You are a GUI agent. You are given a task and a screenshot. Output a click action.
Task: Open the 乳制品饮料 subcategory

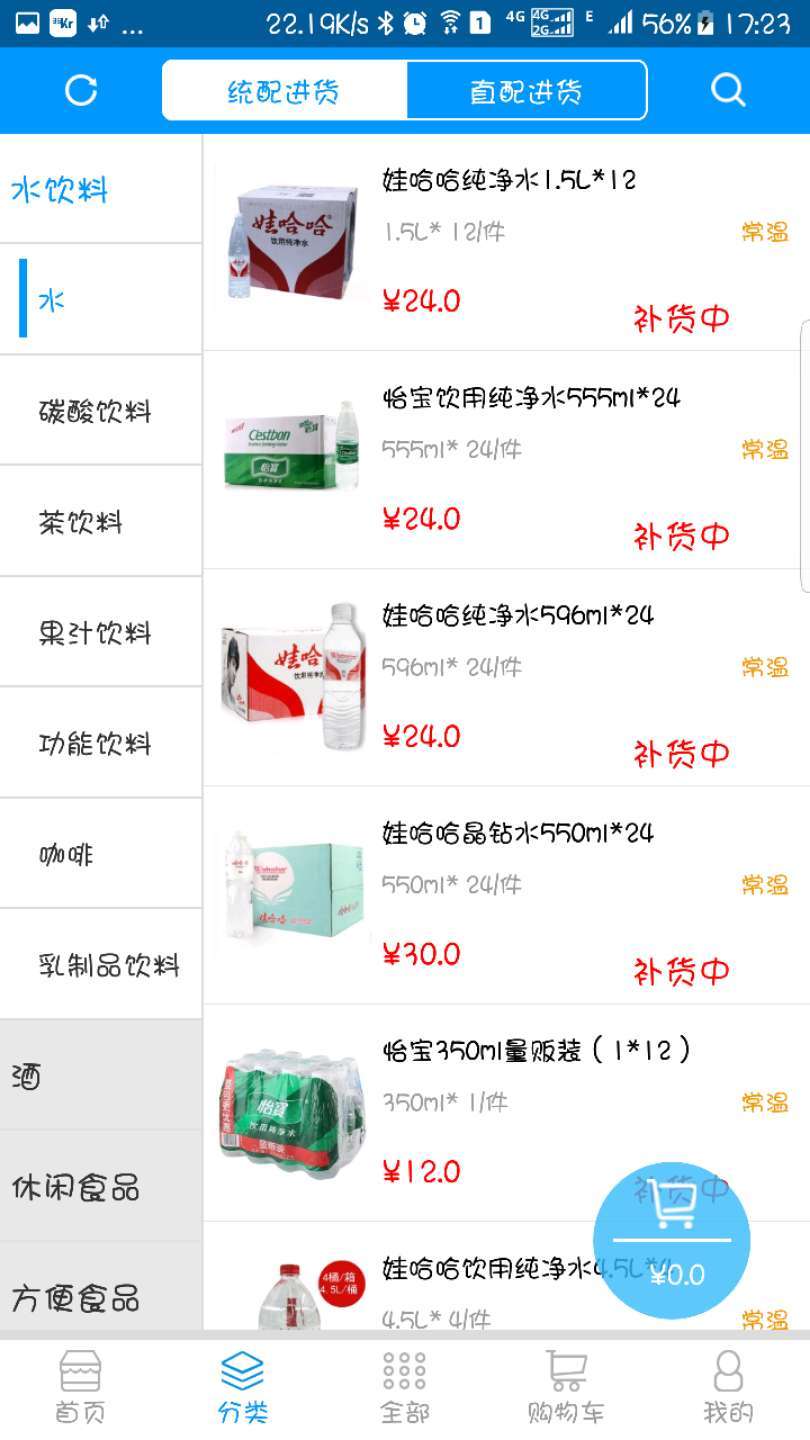tap(109, 965)
